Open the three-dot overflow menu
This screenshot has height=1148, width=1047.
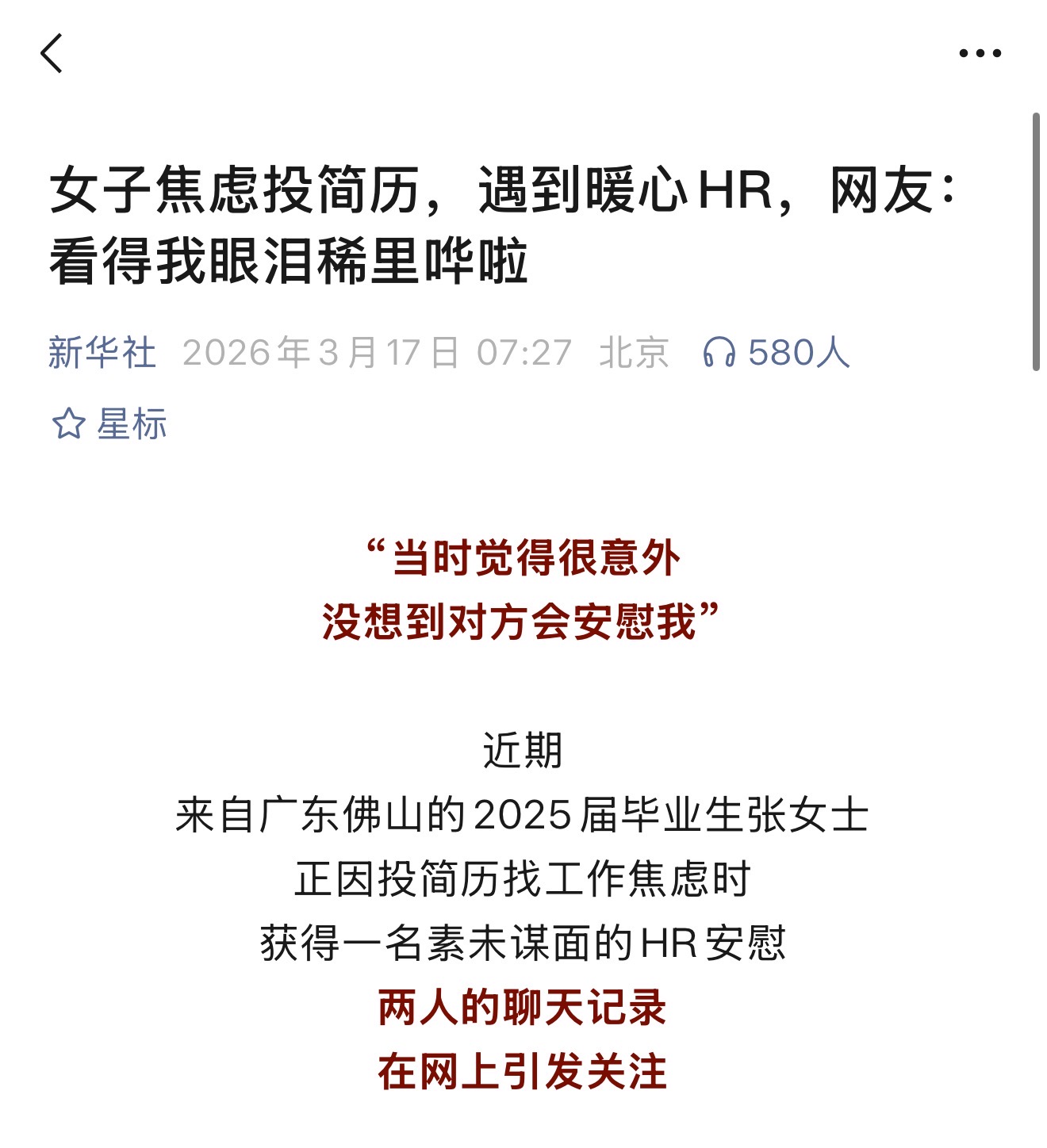pos(980,54)
